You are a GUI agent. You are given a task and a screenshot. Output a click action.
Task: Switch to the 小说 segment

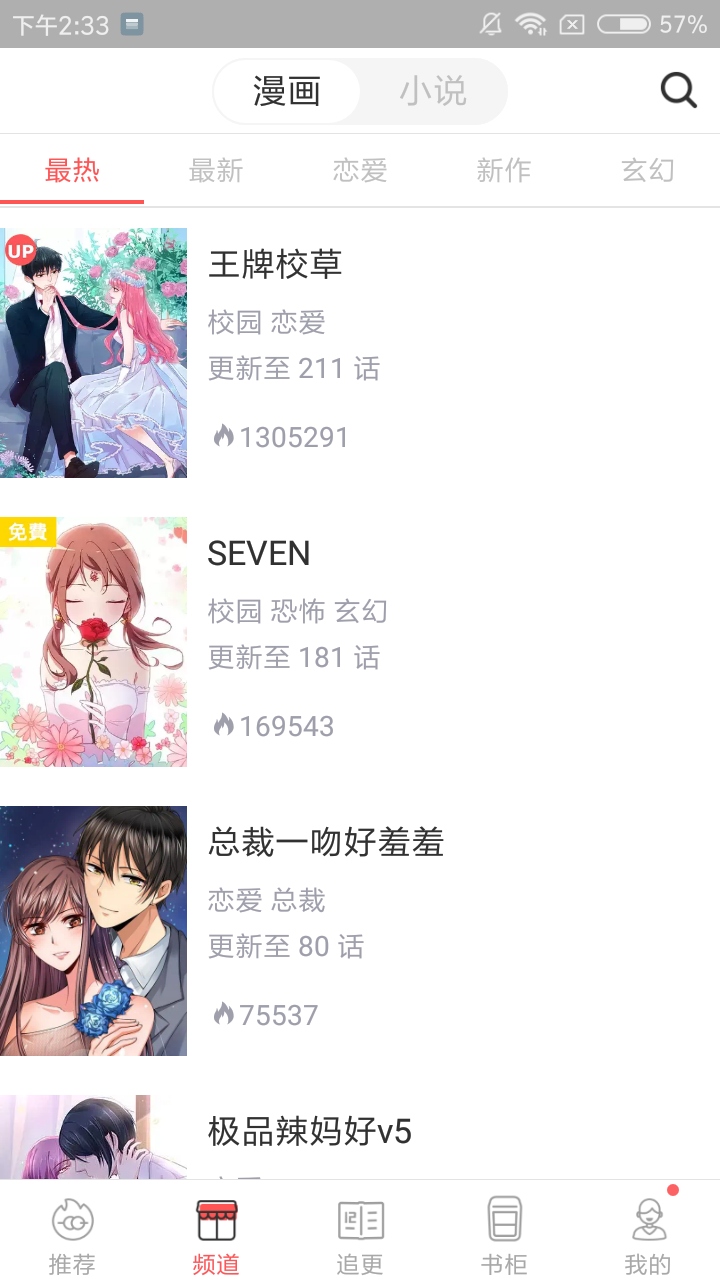[x=433, y=91]
